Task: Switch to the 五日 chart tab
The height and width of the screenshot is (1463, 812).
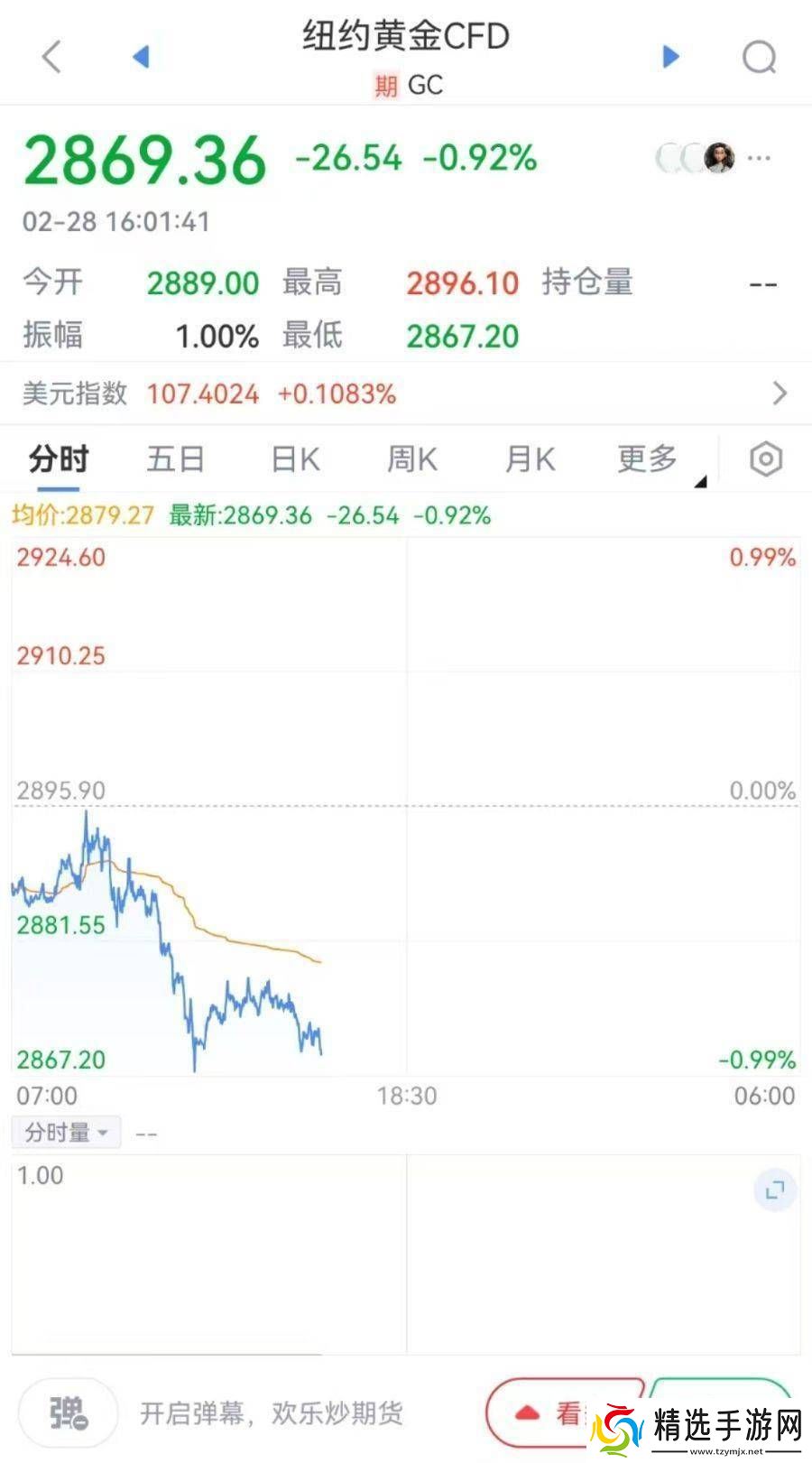Action: coord(175,459)
